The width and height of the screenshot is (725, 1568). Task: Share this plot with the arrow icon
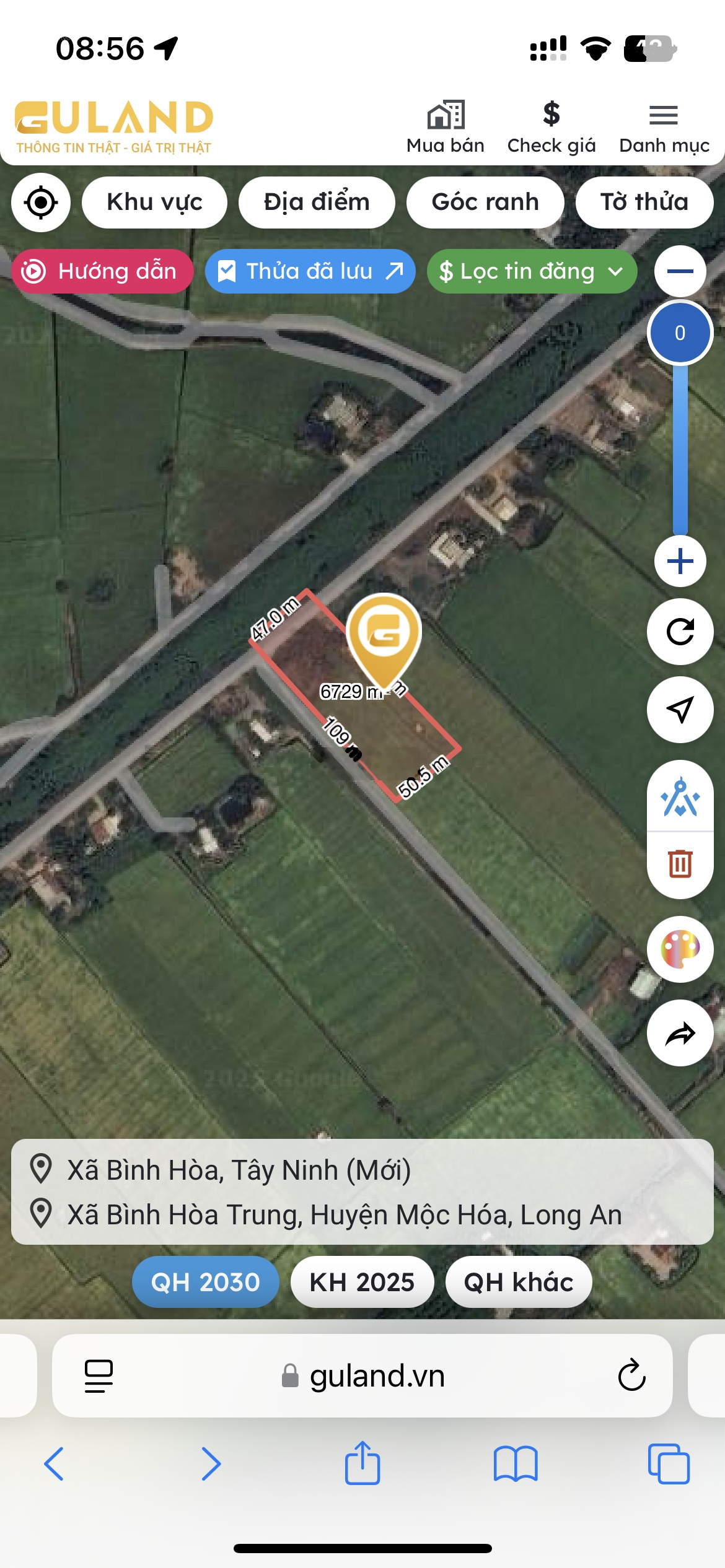coord(680,1033)
